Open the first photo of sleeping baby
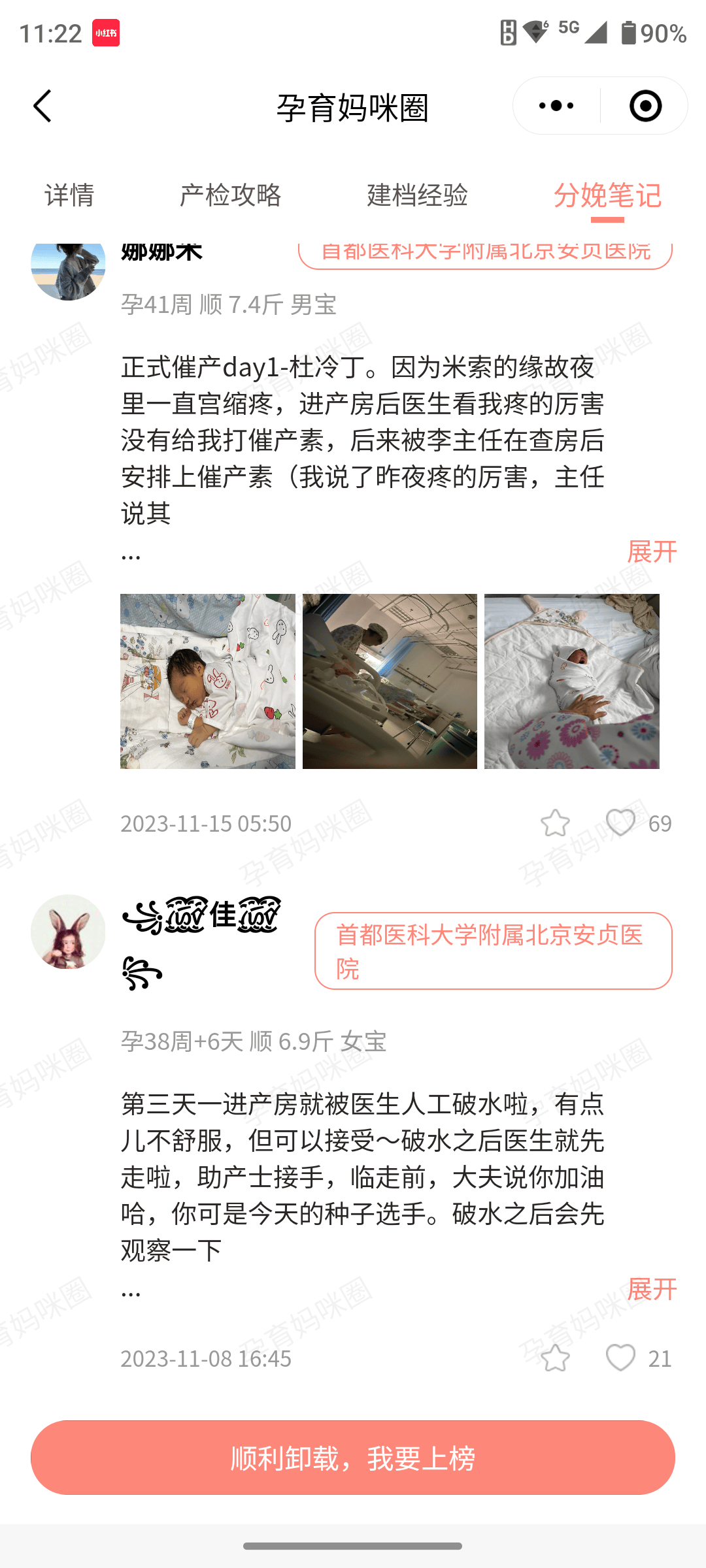706x1568 pixels. click(x=208, y=681)
